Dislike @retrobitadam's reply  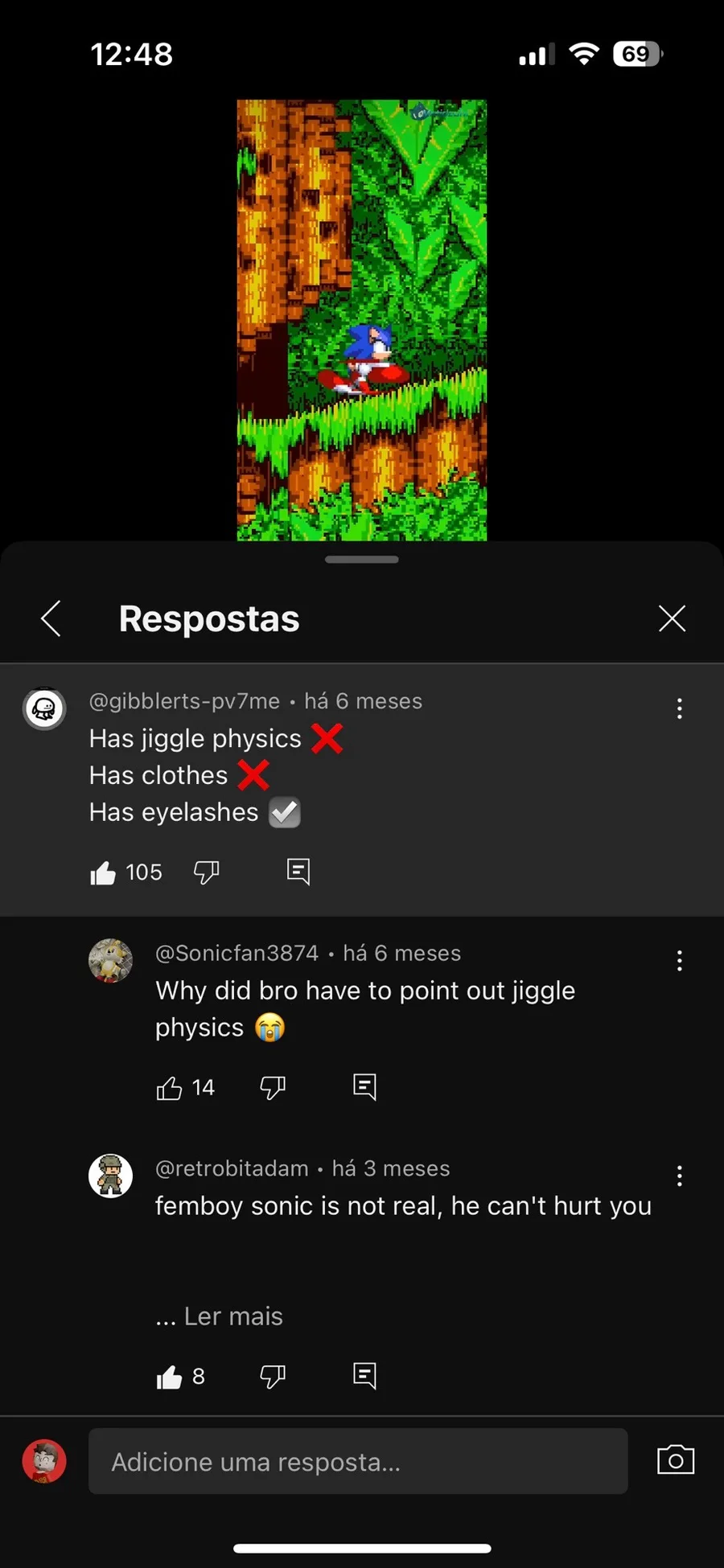[273, 1377]
